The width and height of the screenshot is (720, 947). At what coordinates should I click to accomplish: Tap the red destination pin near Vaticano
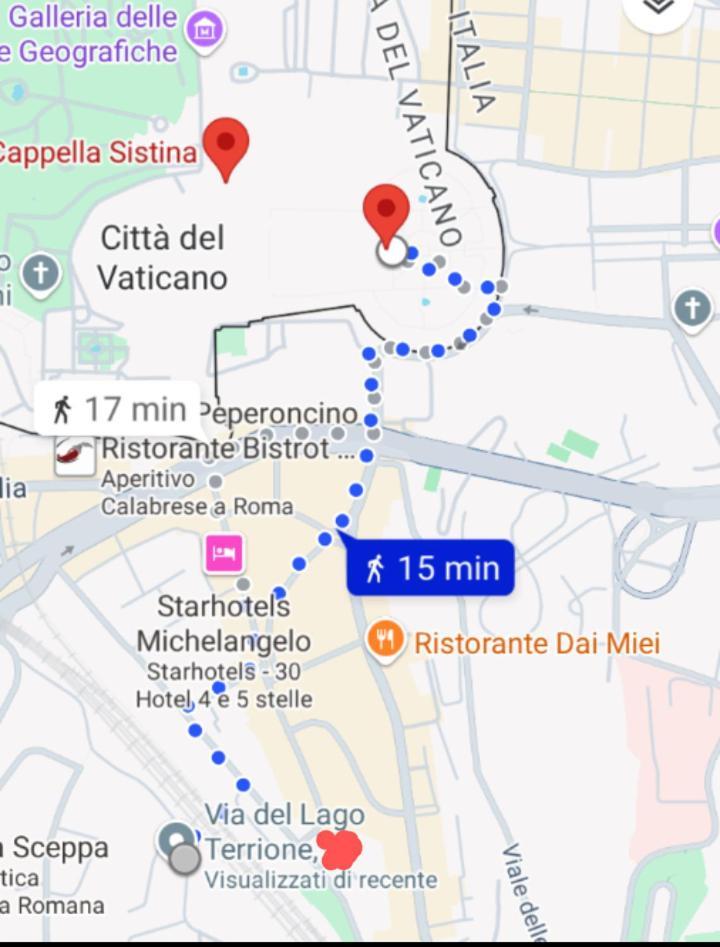[386, 213]
